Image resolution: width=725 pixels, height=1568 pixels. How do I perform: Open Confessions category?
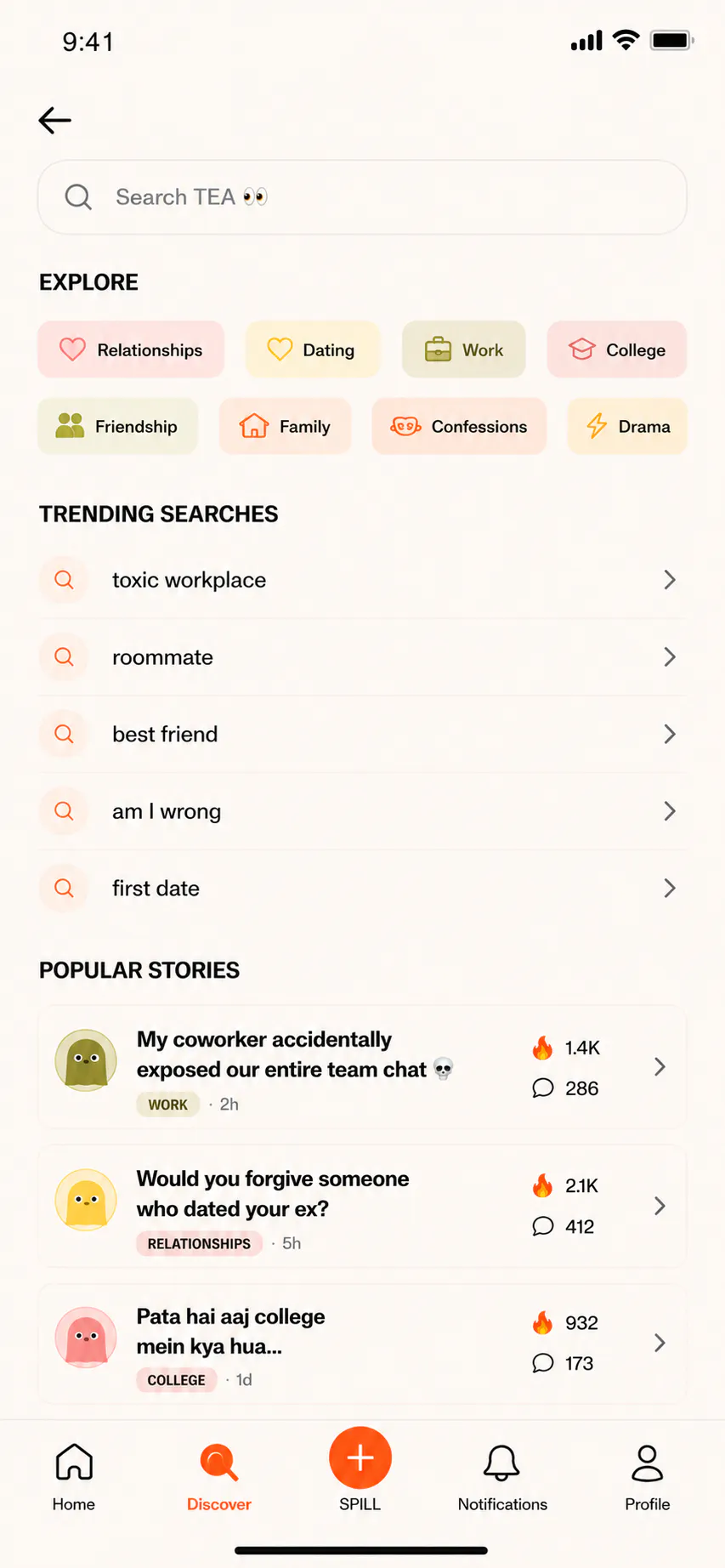459,426
